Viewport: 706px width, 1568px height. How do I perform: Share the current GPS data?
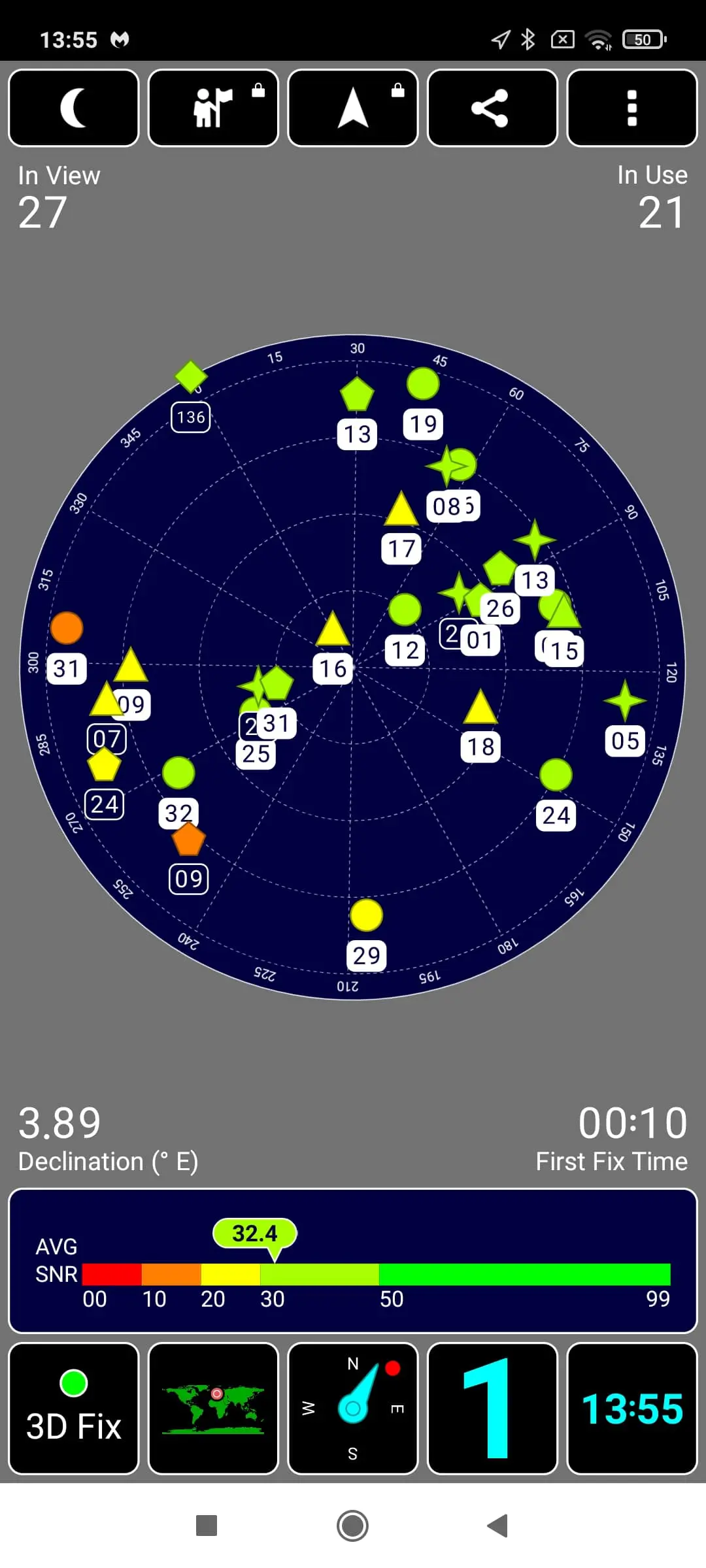pos(492,108)
